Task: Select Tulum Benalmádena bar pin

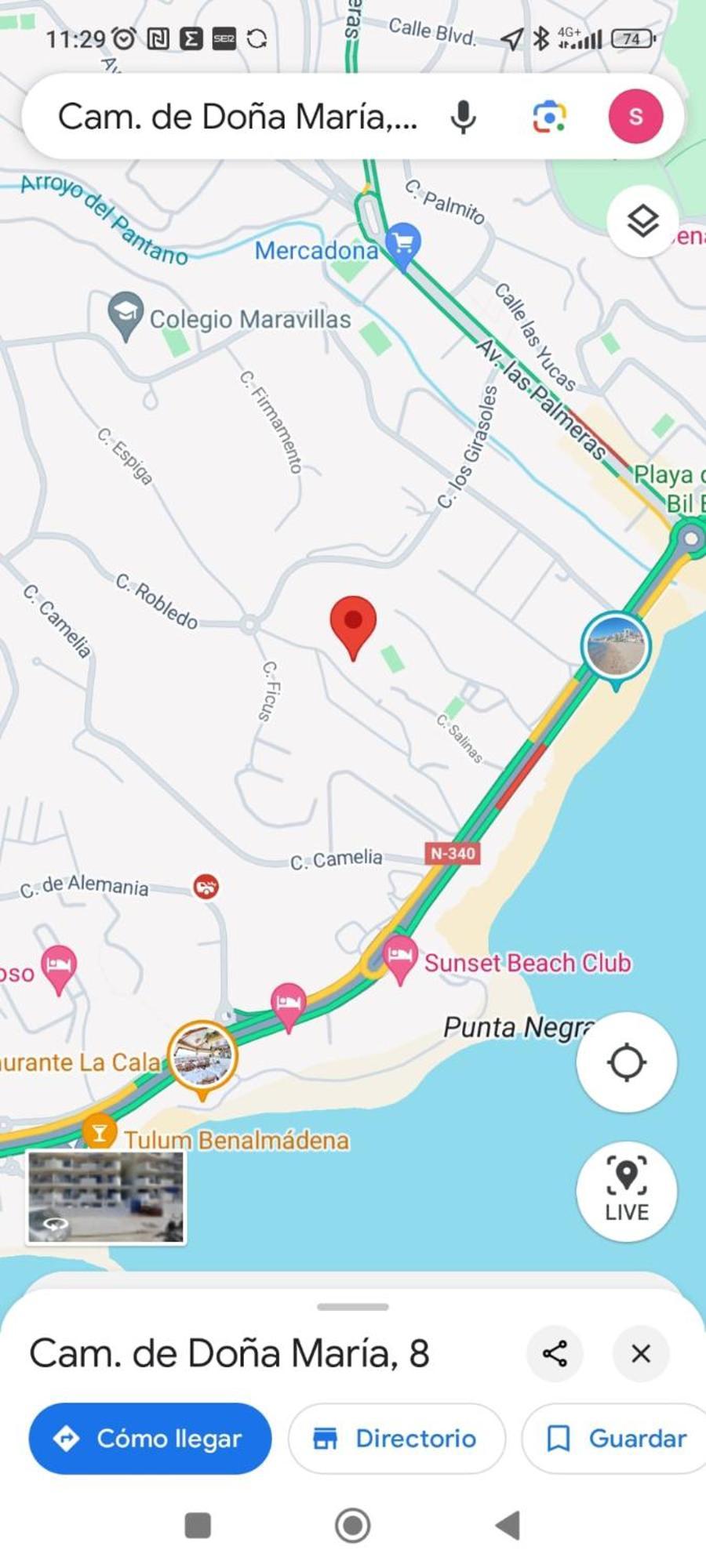Action: click(x=100, y=1133)
